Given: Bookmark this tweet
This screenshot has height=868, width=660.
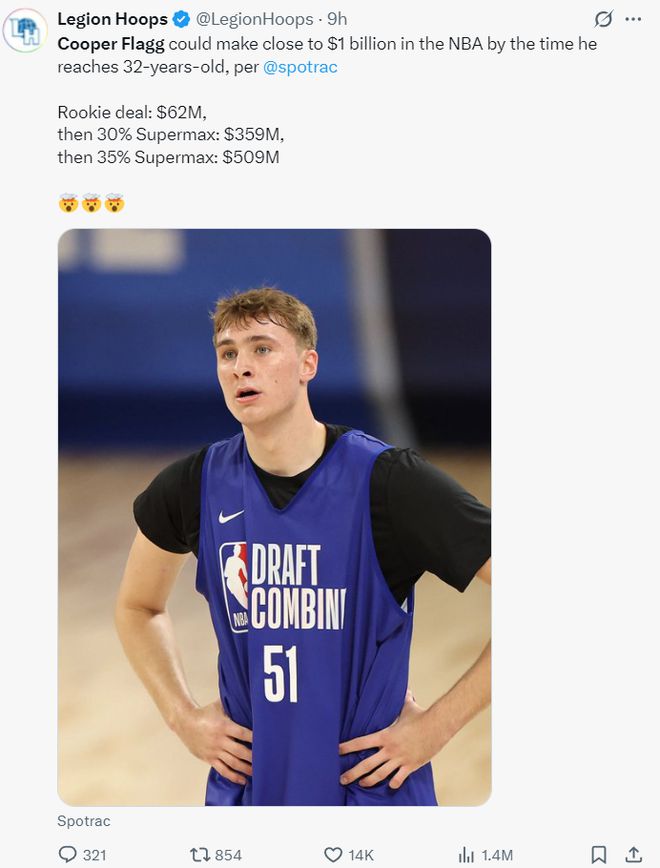Looking at the screenshot, I should [598, 854].
